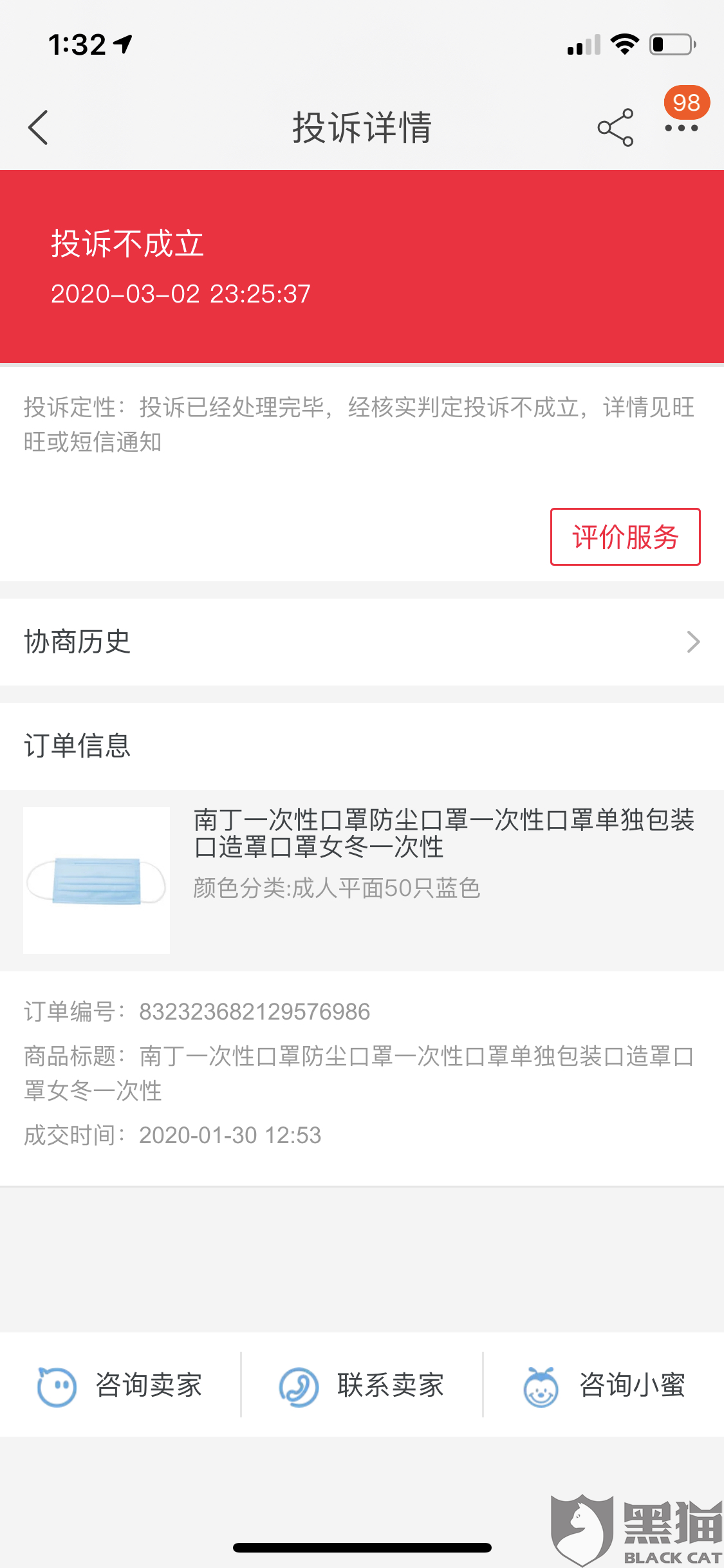The width and height of the screenshot is (724, 1568).
Task: Open the 南丁一次性口罩 product card
Action: click(362, 880)
